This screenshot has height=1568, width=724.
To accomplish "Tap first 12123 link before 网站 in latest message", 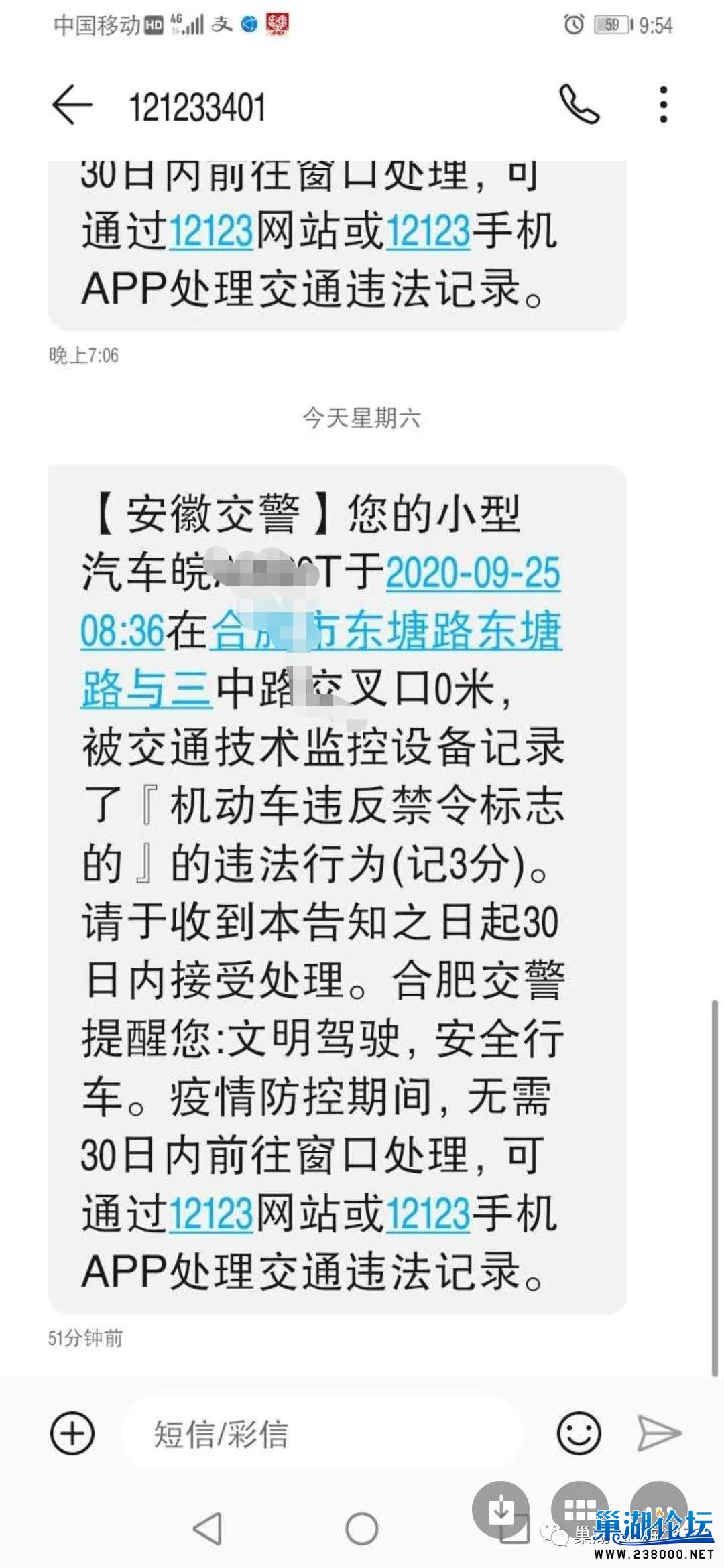I will [x=210, y=1214].
